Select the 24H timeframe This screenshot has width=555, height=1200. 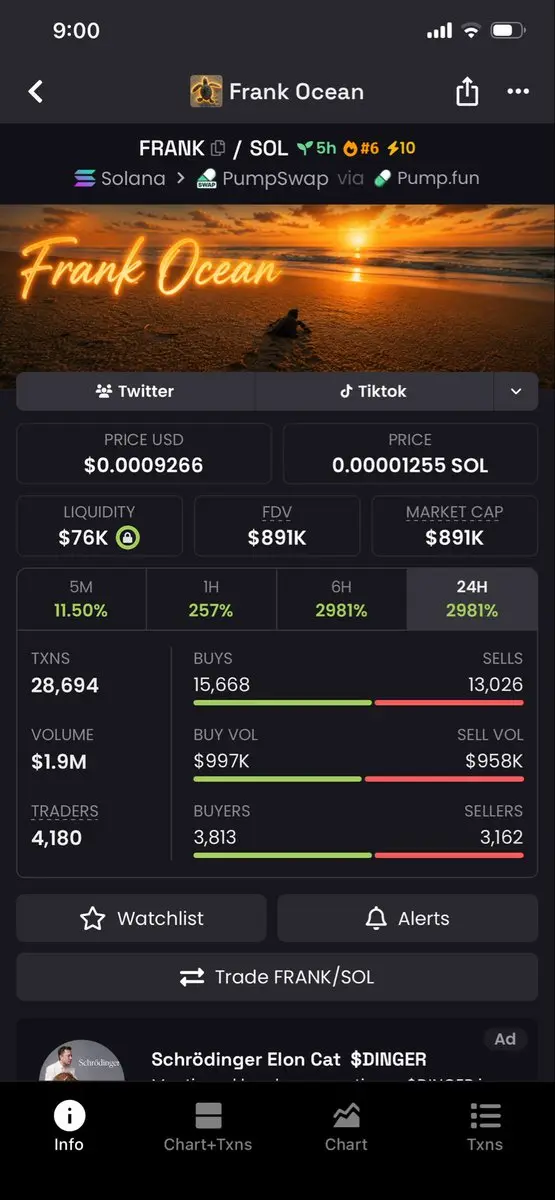(x=472, y=598)
